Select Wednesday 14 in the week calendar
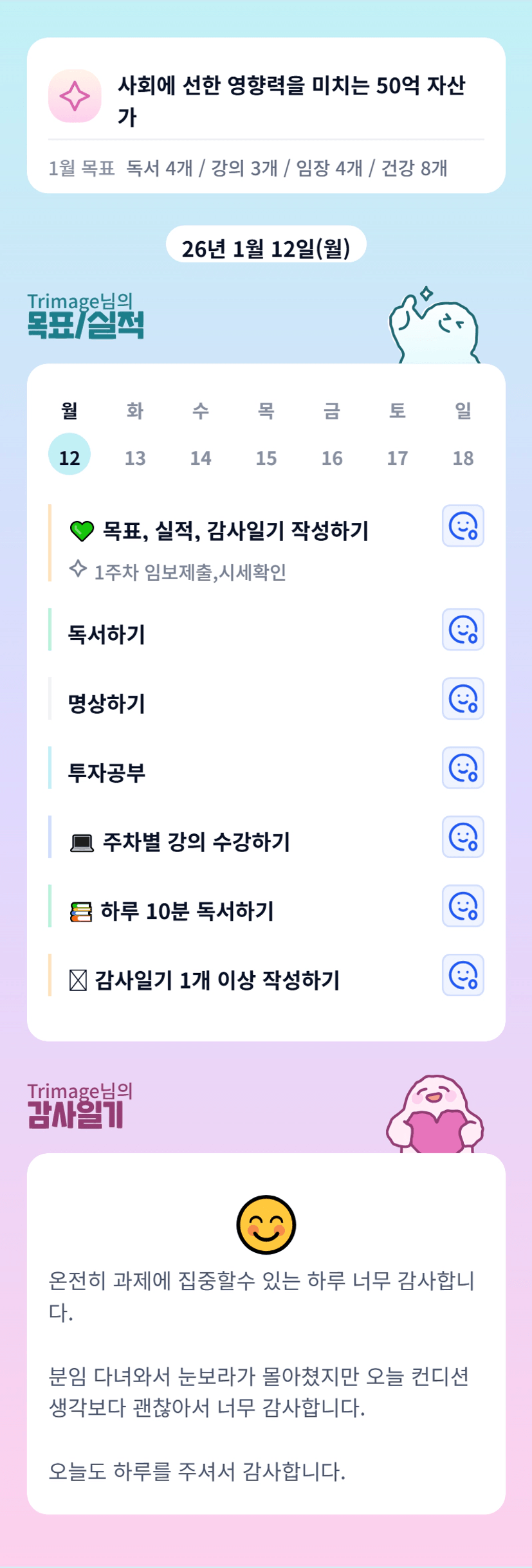The height and width of the screenshot is (1568, 532). point(201,457)
